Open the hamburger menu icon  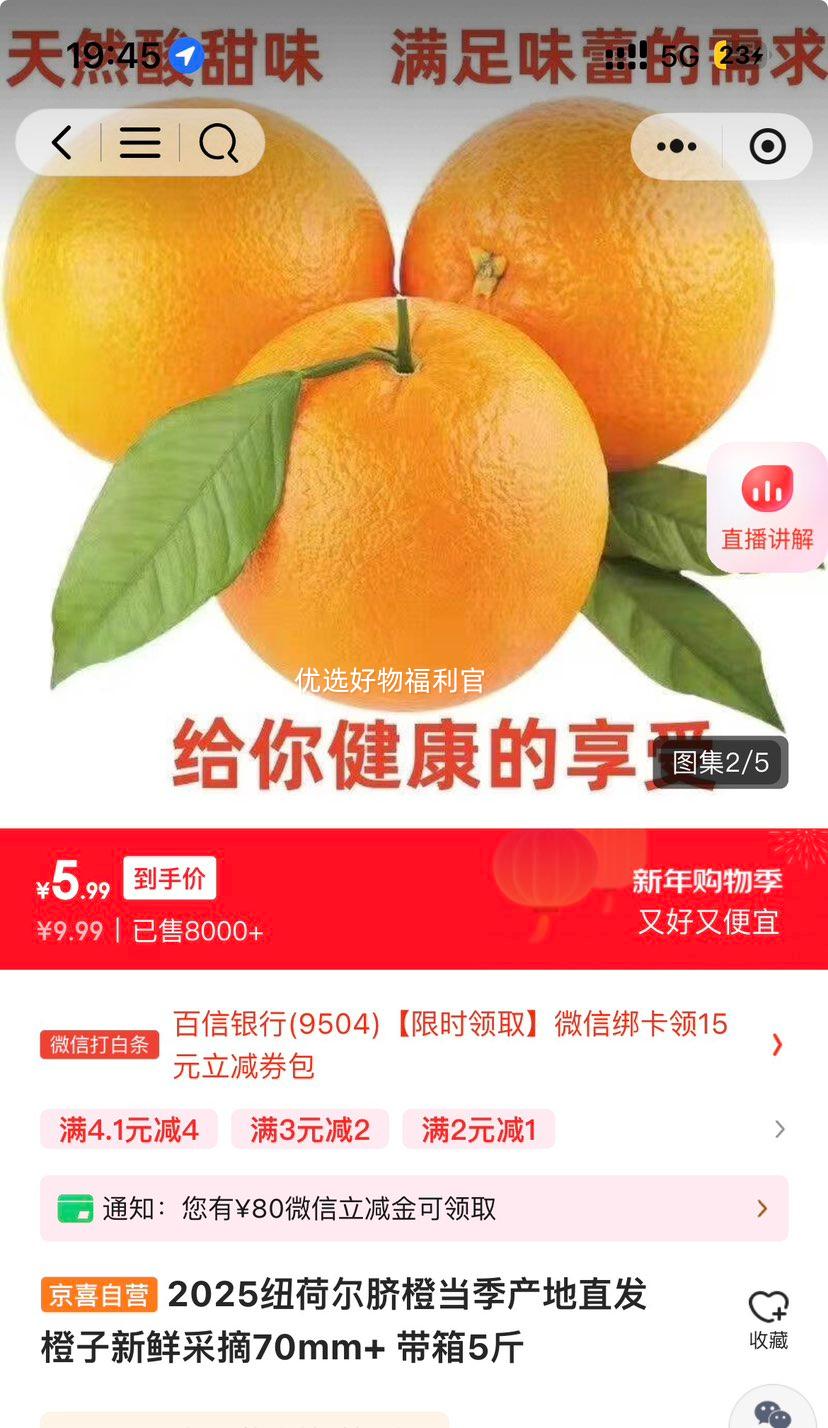tap(139, 143)
